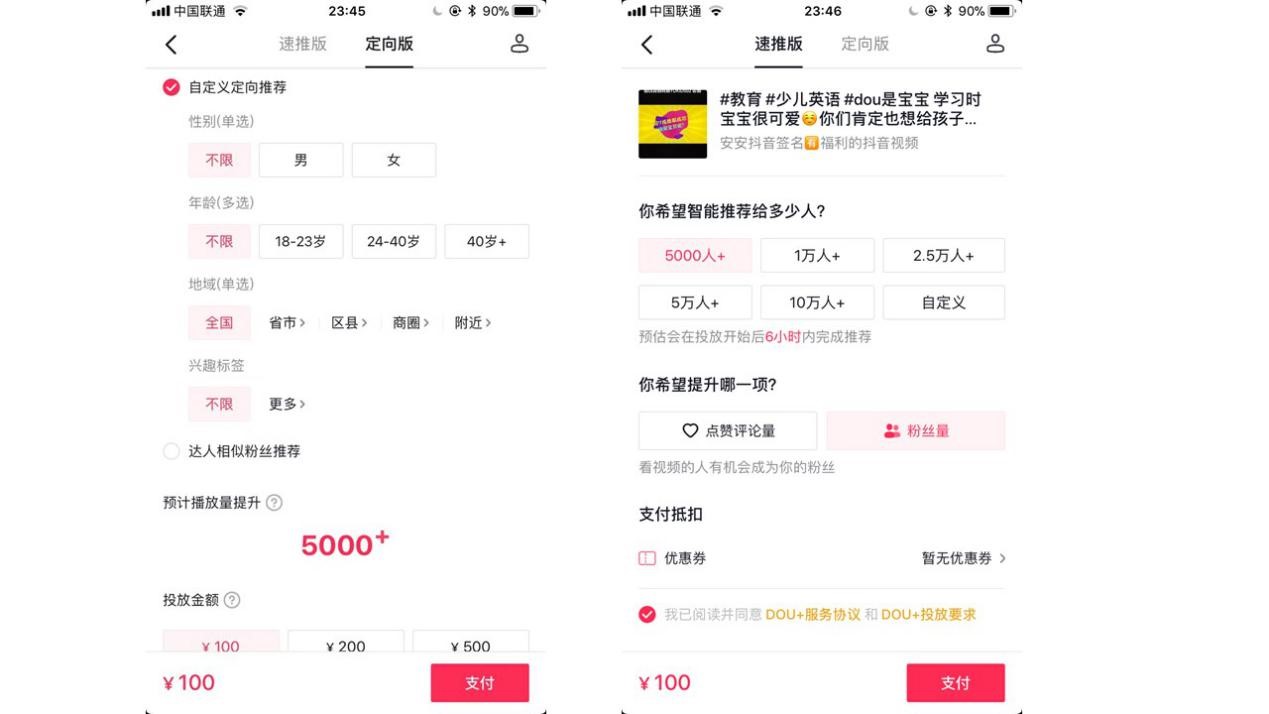Screen dimensions: 1269x714
Task: Choose the 24-40岁 age range
Action: click(x=393, y=241)
